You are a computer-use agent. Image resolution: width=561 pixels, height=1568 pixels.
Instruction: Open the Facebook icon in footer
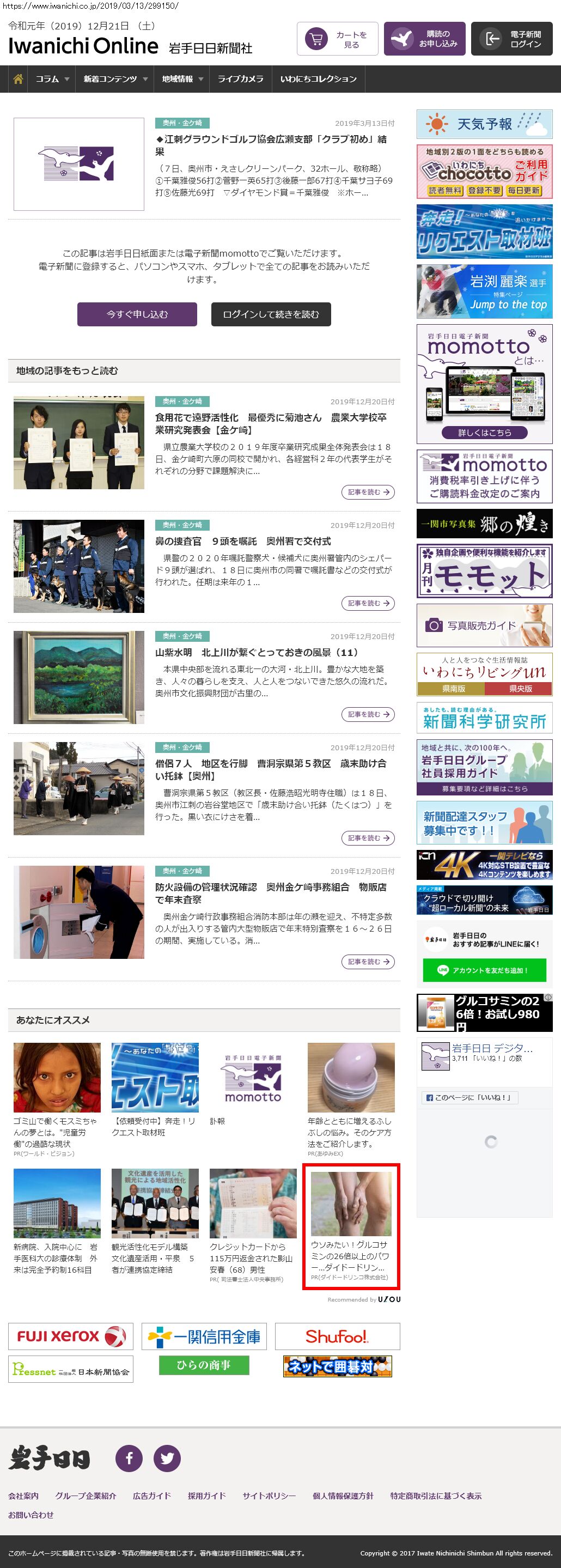point(129,1458)
